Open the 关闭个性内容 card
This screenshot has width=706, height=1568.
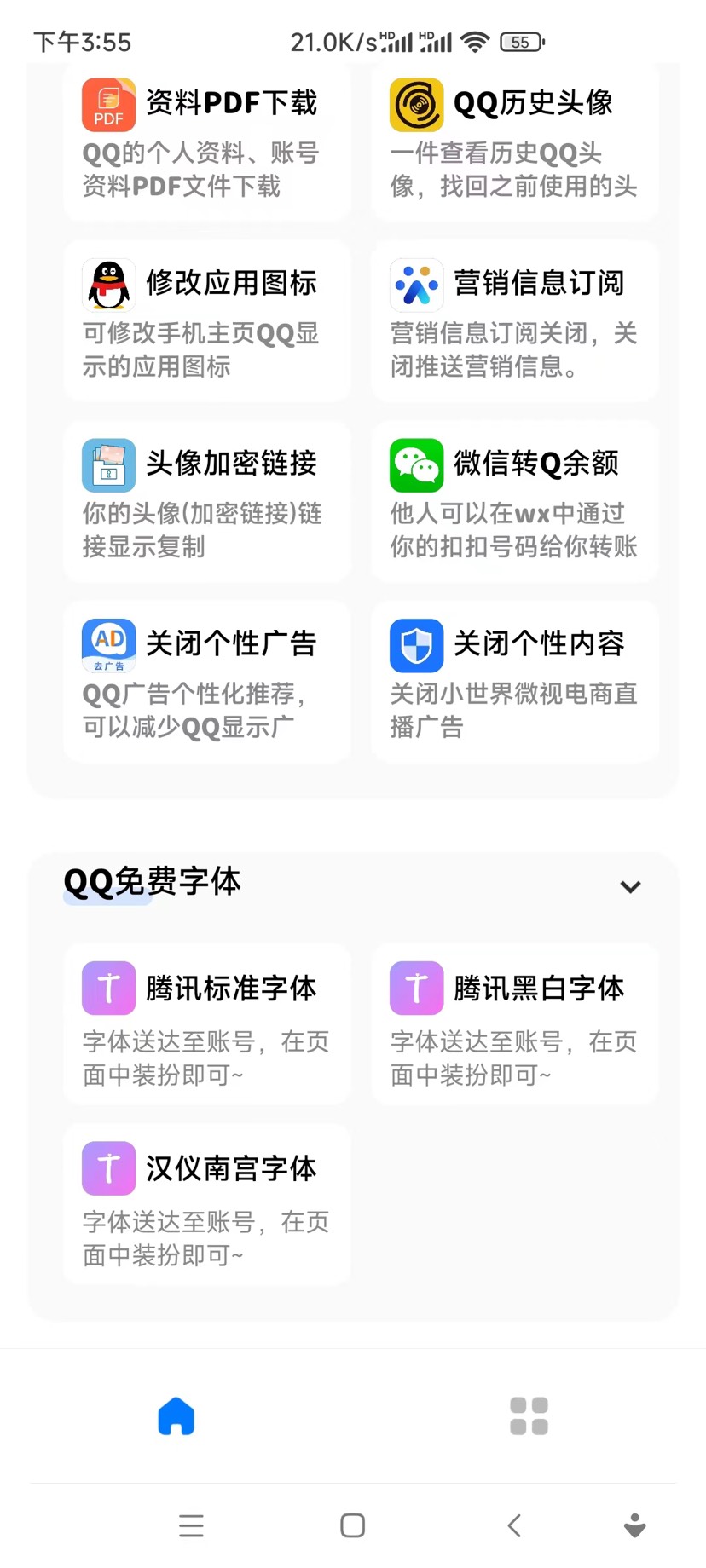[515, 682]
